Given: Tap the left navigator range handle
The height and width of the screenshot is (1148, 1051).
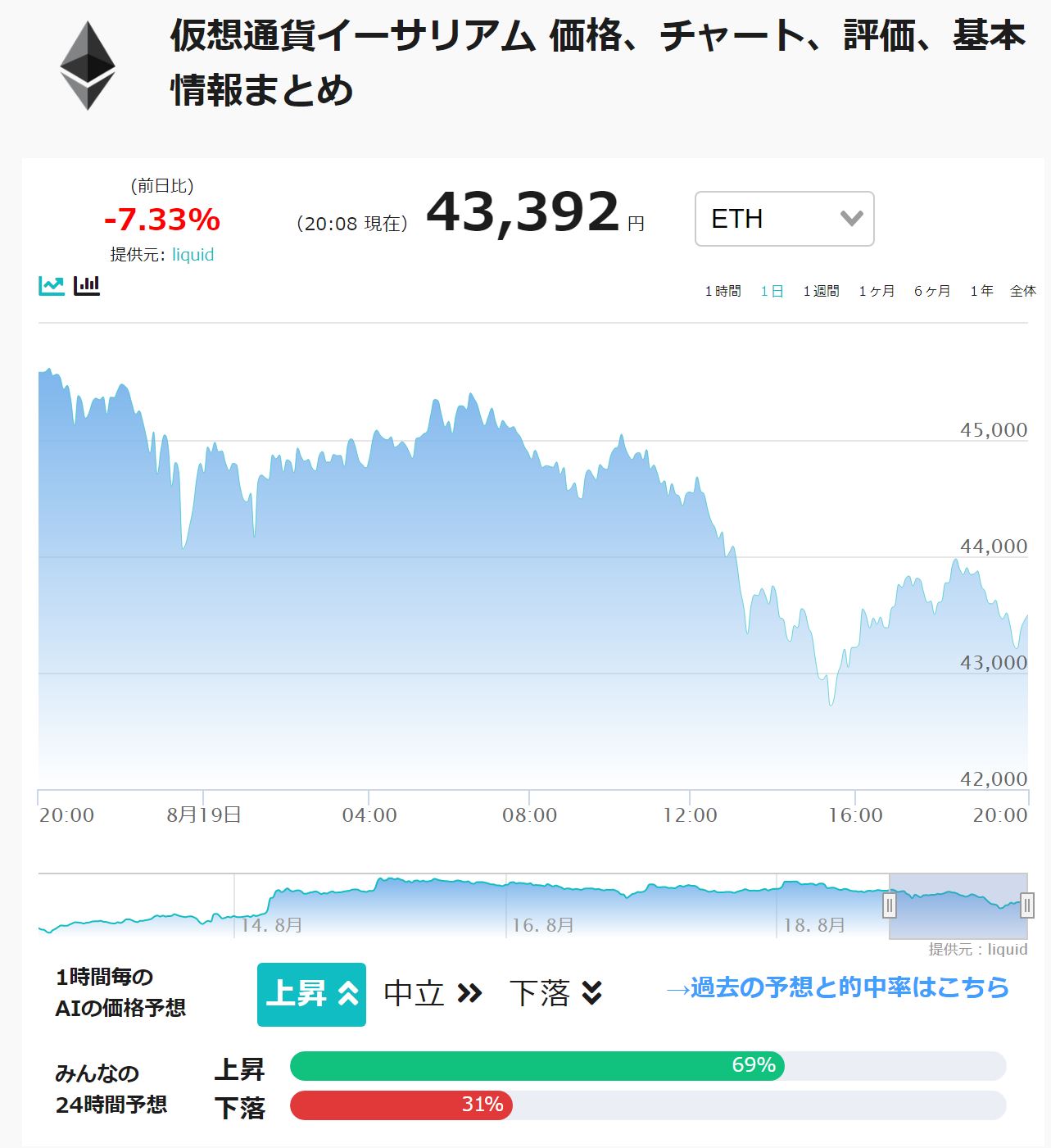Looking at the screenshot, I should point(890,905).
